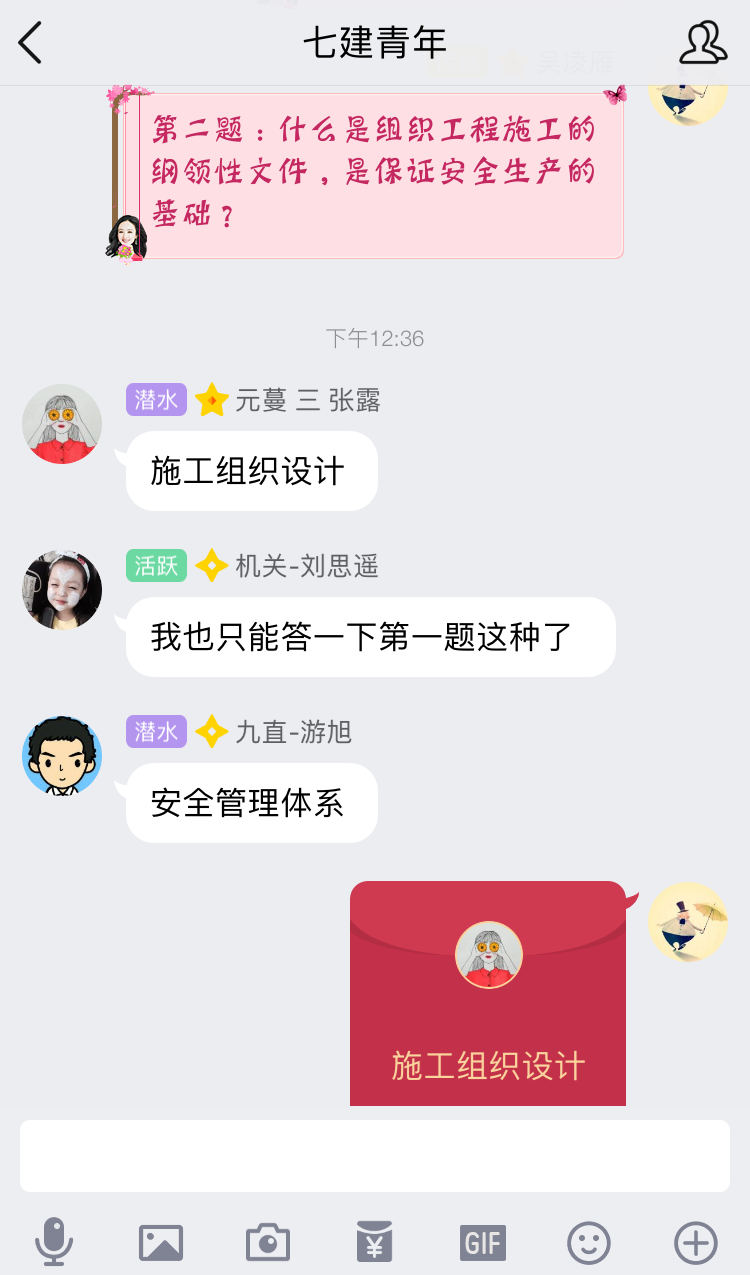View profile of 九直-游旭
750x1275 pixels.
[62, 756]
